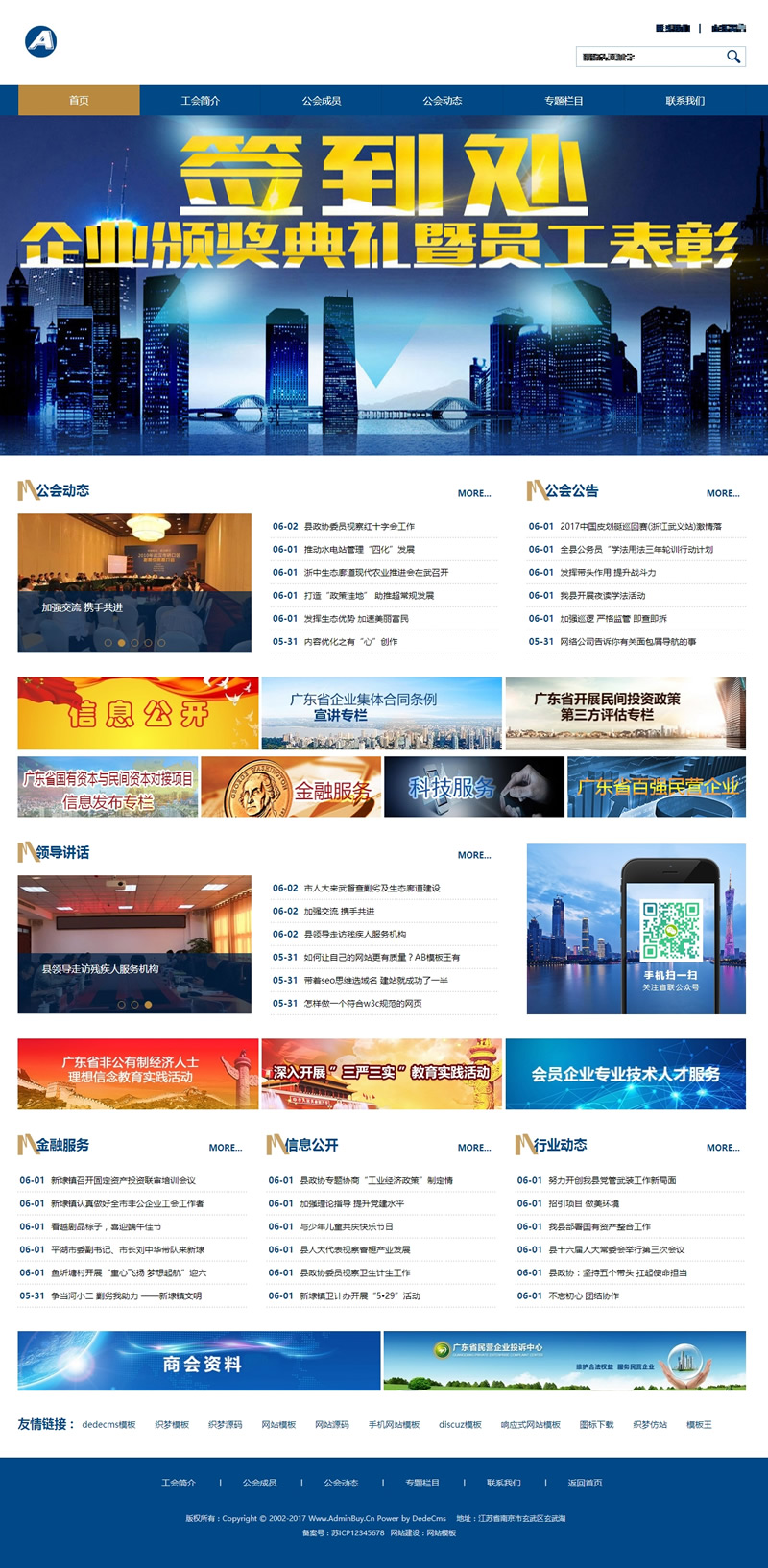This screenshot has height=1568, width=768.
Task: Tap the search magnifier icon
Action: (733, 57)
